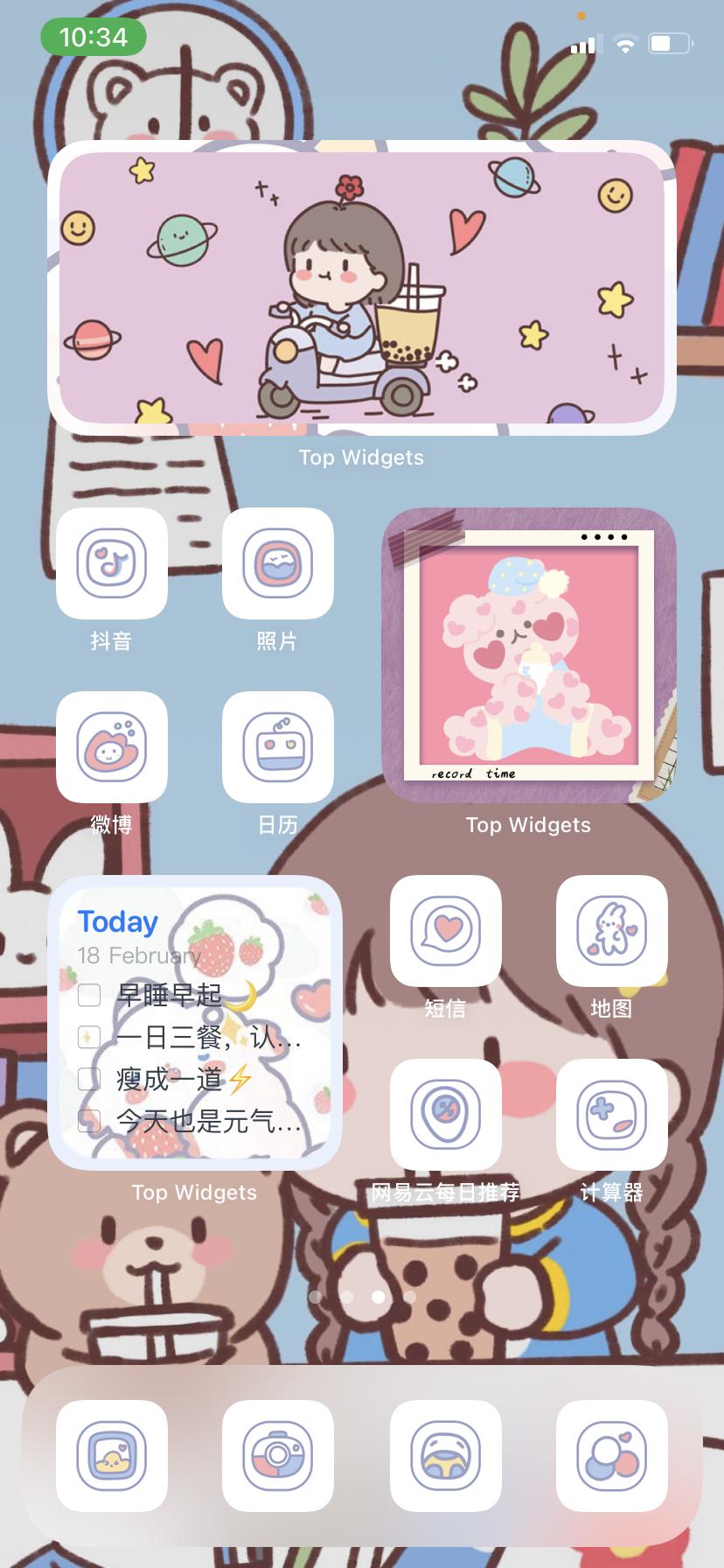The height and width of the screenshot is (1568, 724).
Task: Open the photo album app in the dock
Action: point(111,1457)
